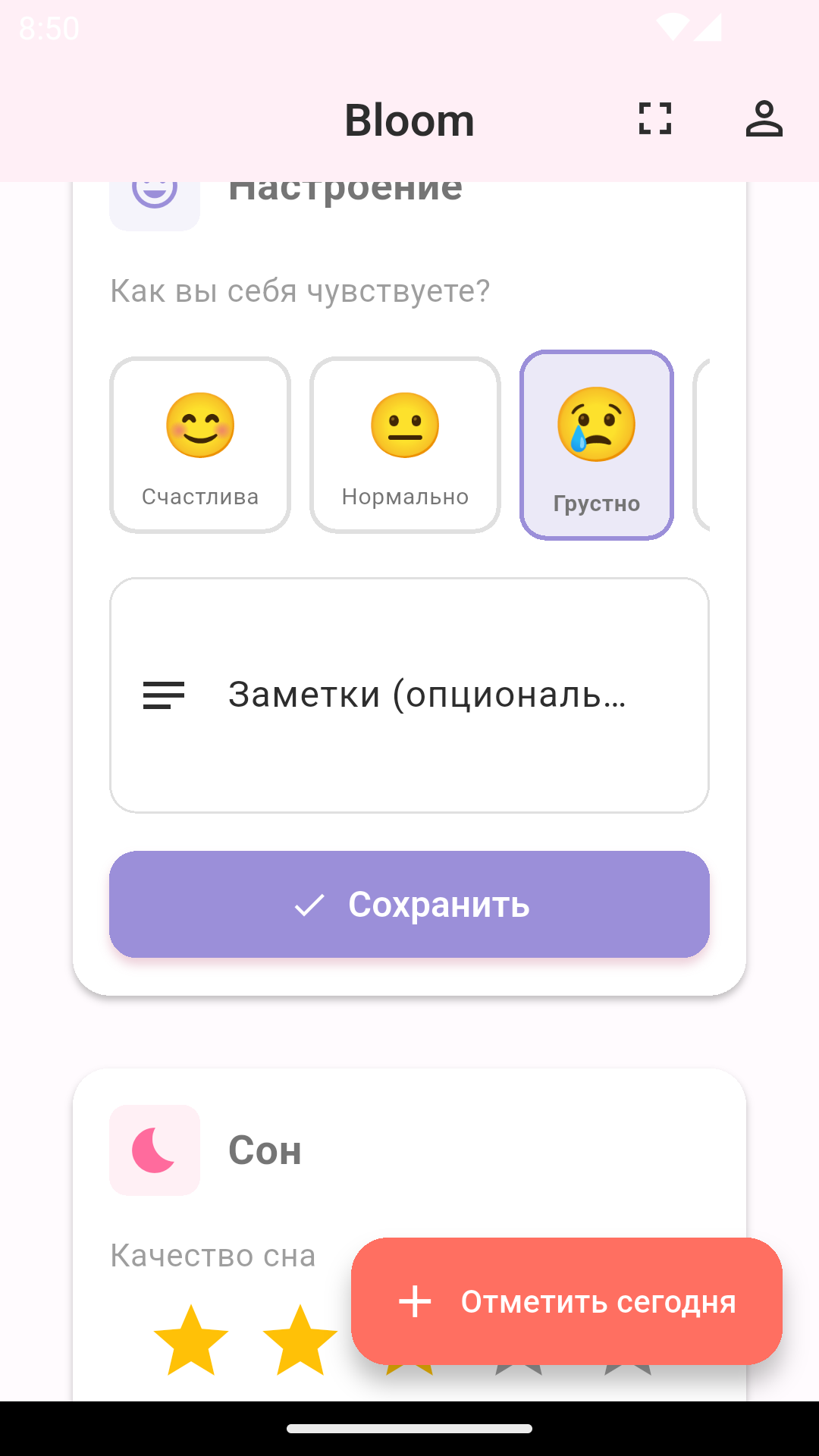
Task: Rate sleep quality with the first star
Action: click(191, 1341)
